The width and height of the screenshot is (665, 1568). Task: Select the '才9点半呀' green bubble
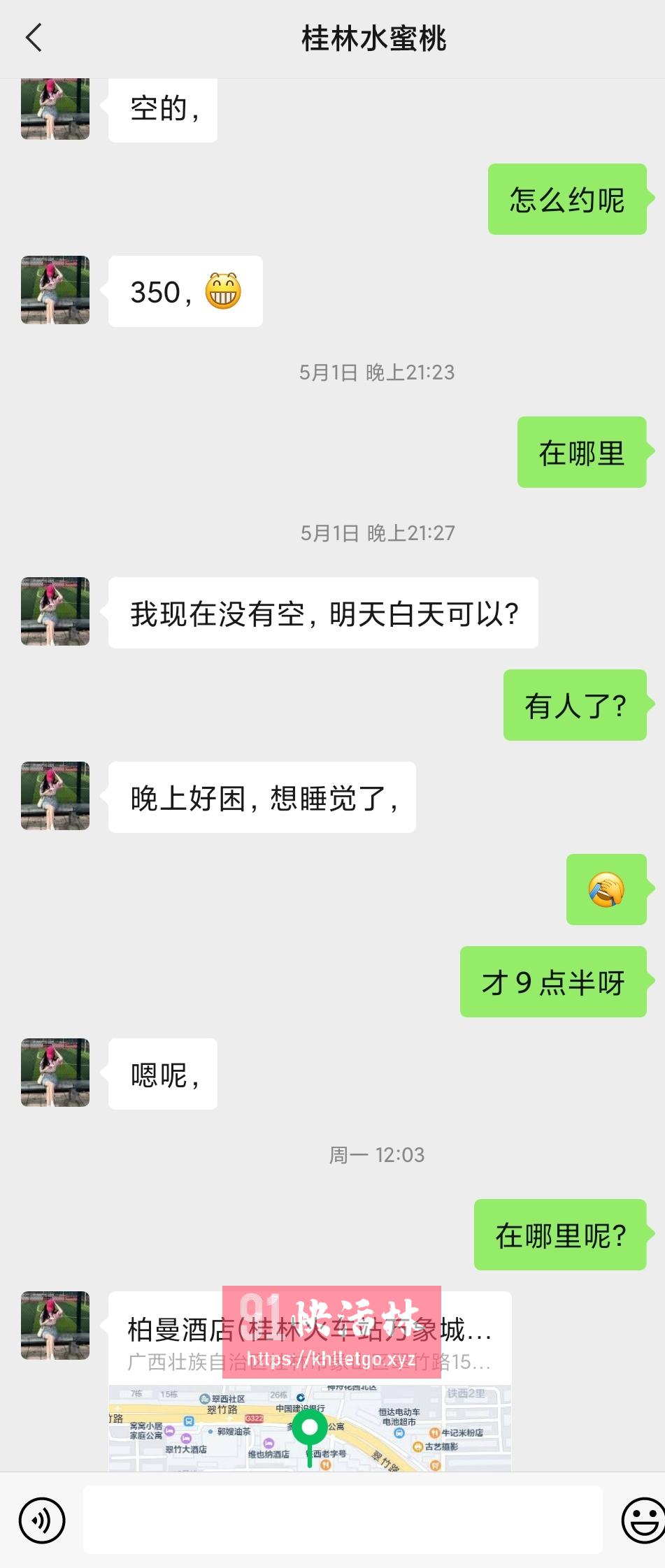coord(554,982)
